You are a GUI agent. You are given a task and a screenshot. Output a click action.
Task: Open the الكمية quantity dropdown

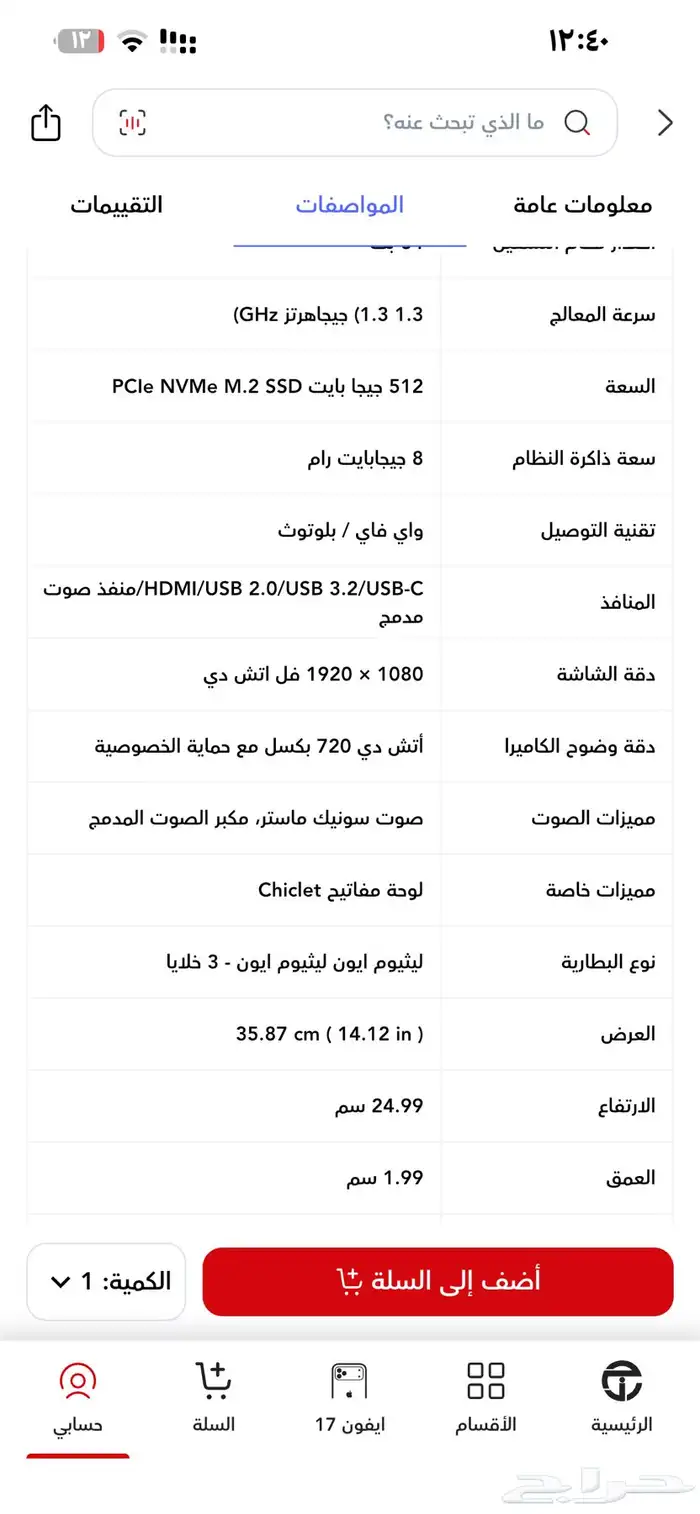point(107,1281)
